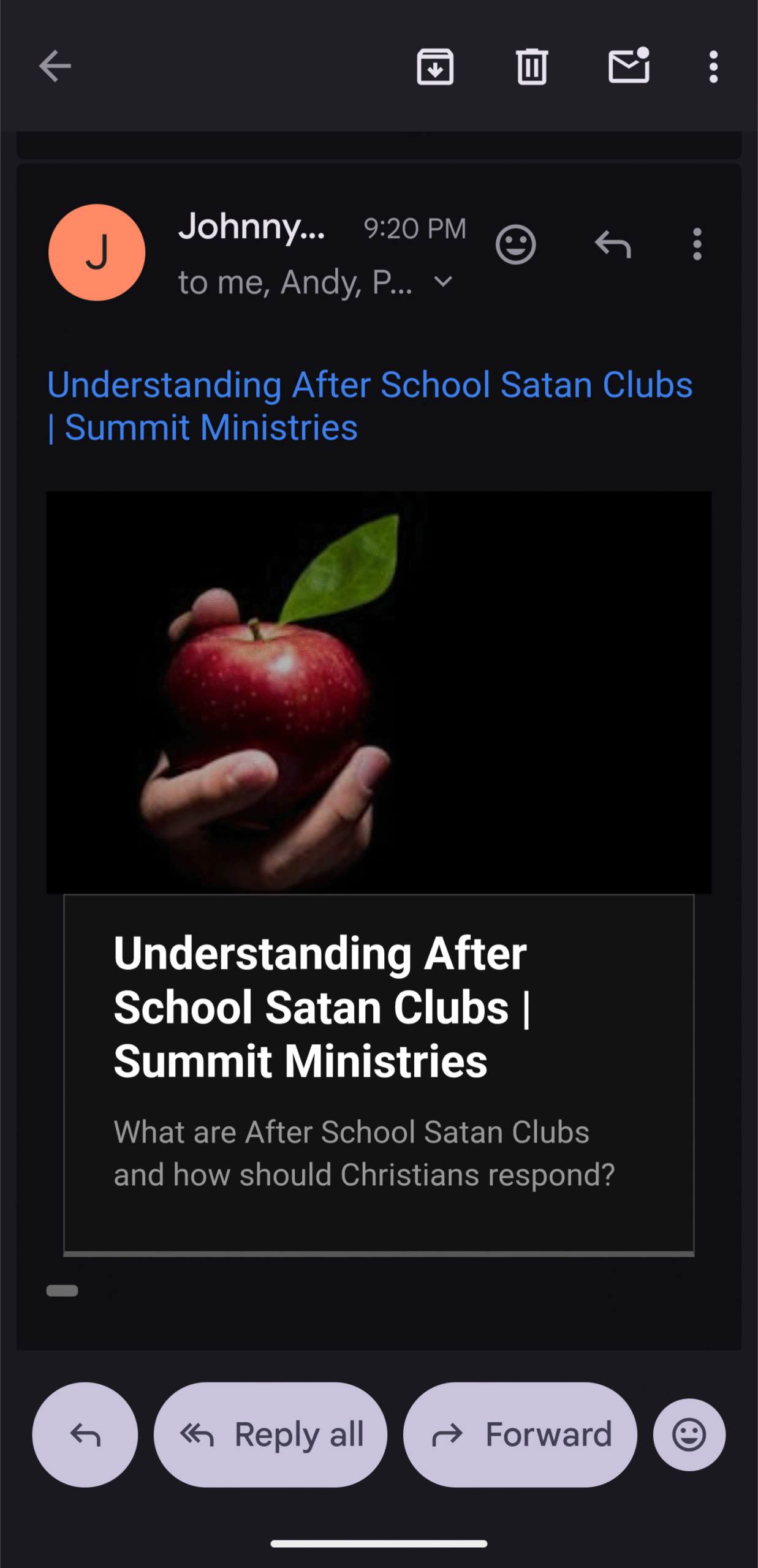Go back to the inbox
This screenshot has width=758, height=1568.
click(55, 66)
